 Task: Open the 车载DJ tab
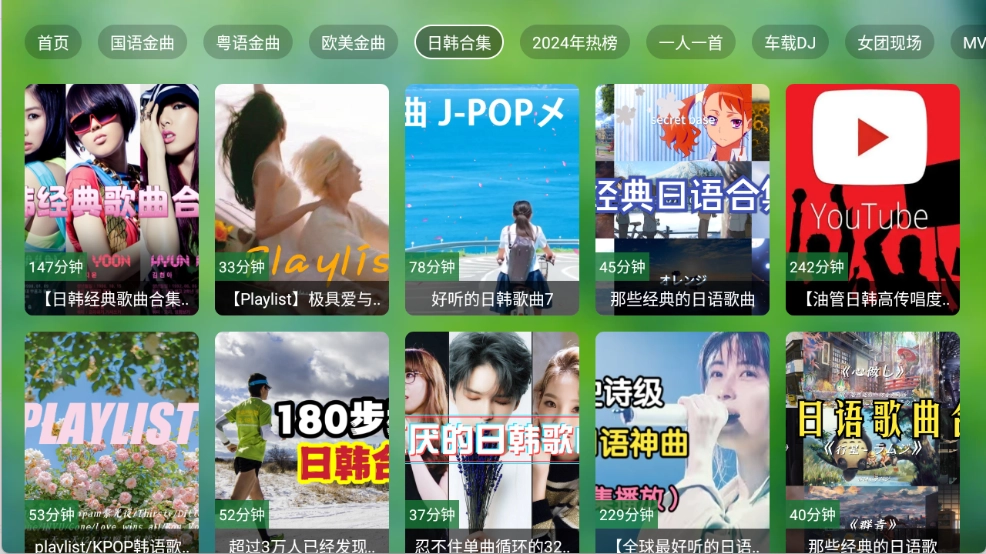[x=790, y=43]
